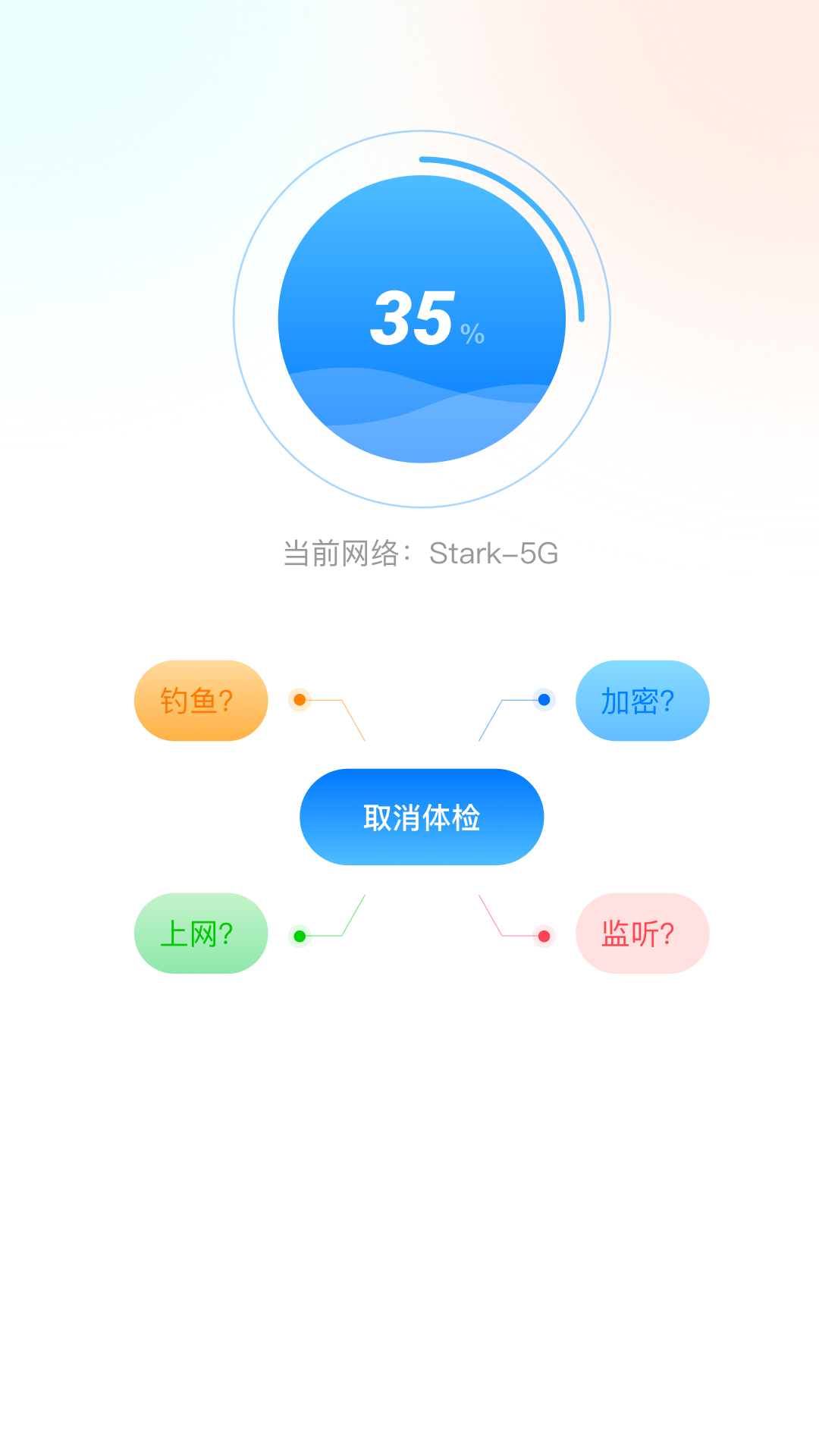Open details for network Stark-5G
This screenshot has width=819, height=1456.
click(494, 554)
